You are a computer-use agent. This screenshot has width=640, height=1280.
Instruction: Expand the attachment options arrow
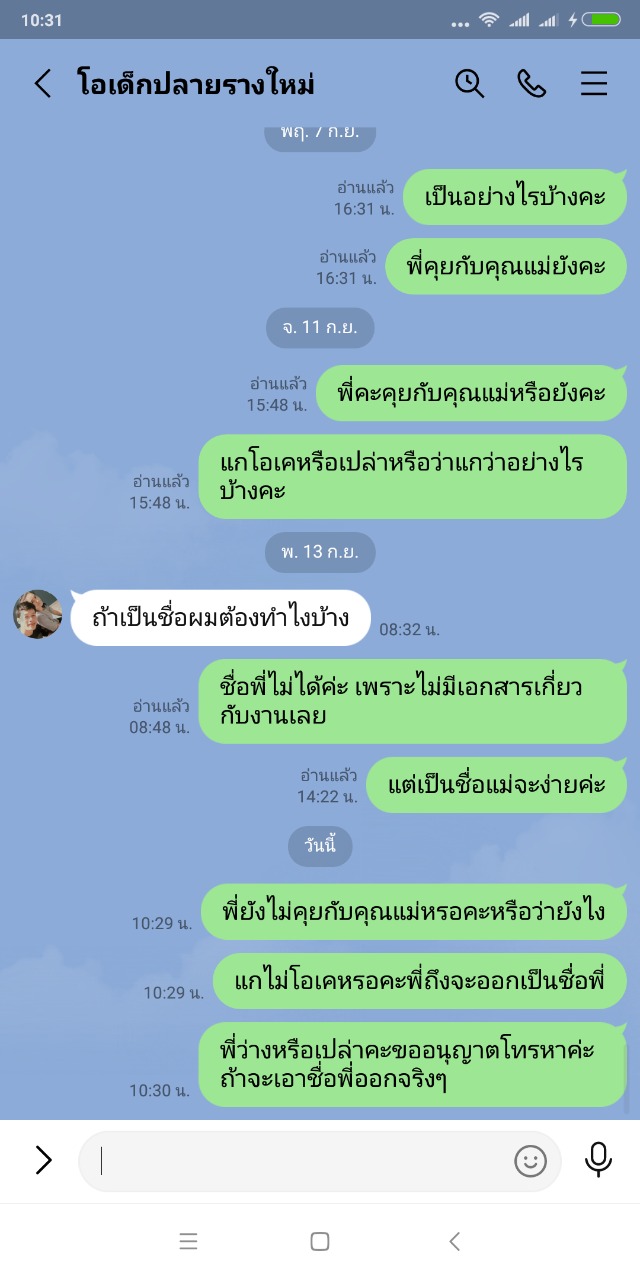click(43, 1160)
